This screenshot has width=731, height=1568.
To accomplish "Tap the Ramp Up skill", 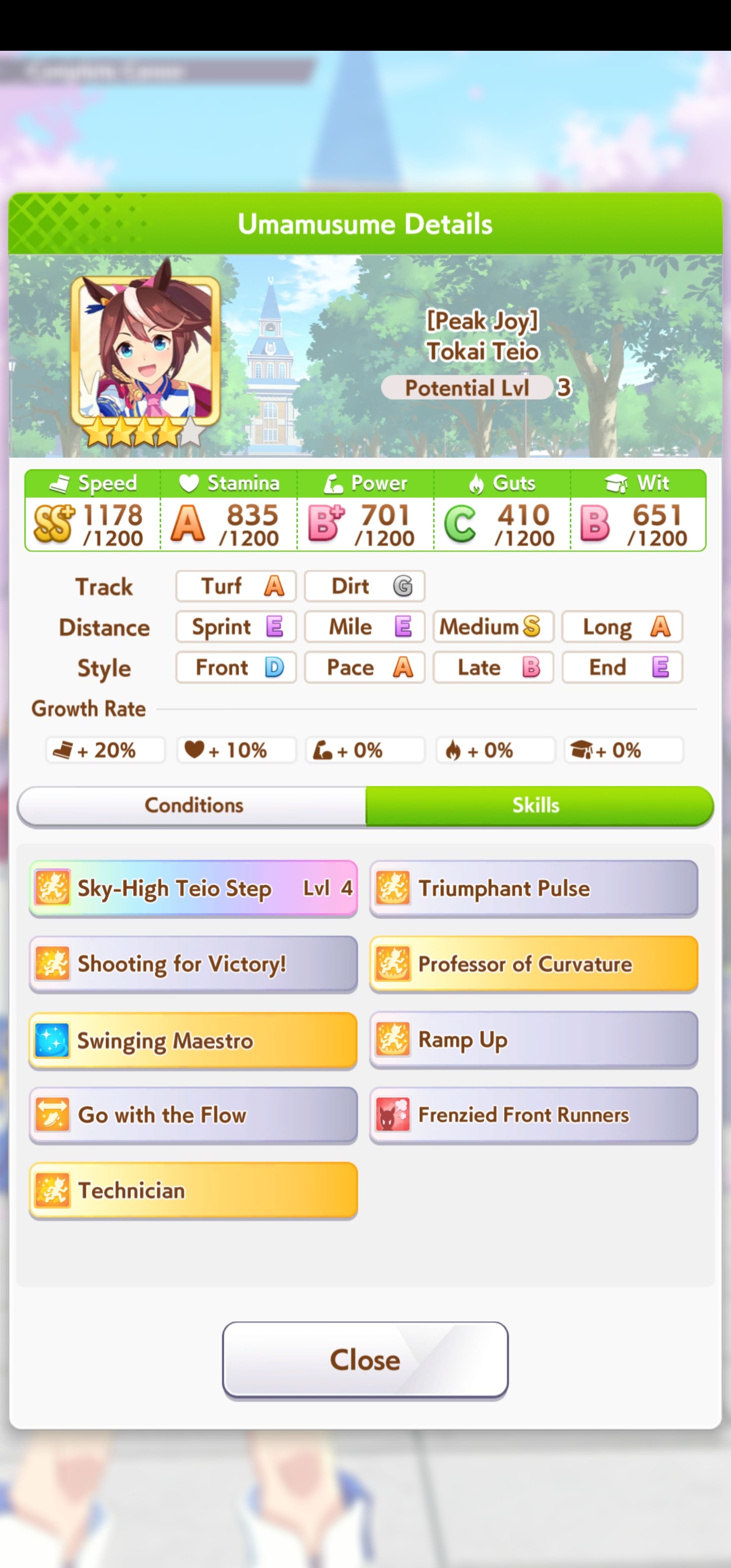I will coord(534,1039).
